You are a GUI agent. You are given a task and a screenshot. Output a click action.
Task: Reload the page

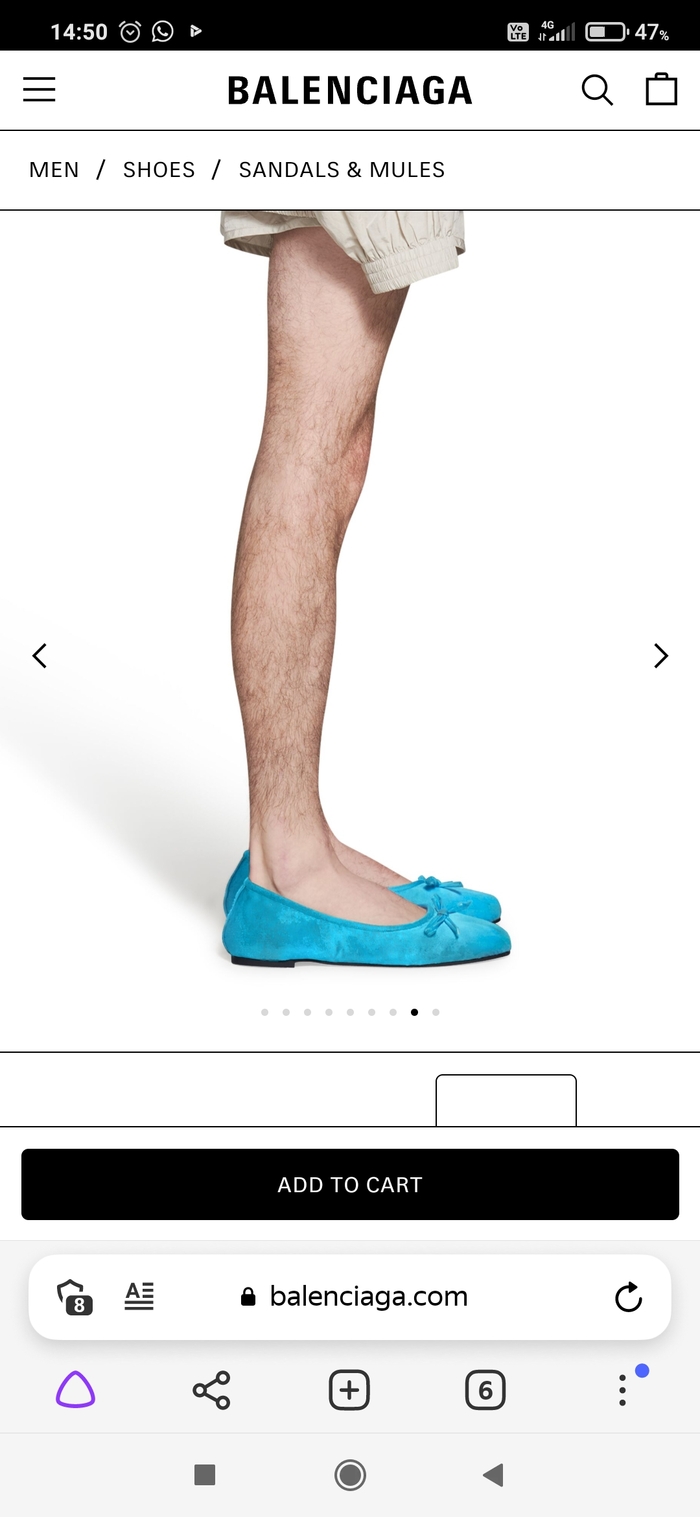[628, 1298]
